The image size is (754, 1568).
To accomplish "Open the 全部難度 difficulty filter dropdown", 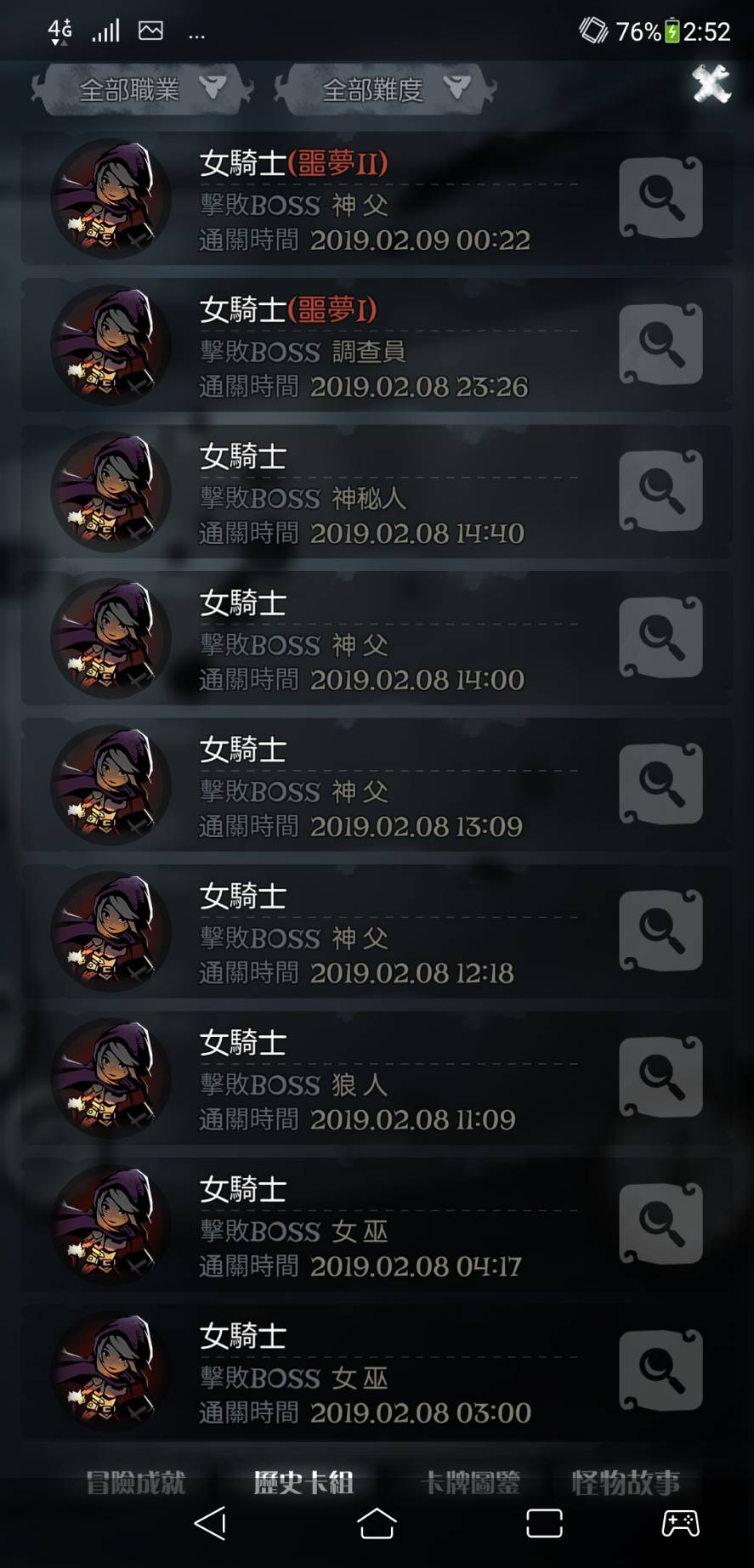I will click(x=386, y=89).
